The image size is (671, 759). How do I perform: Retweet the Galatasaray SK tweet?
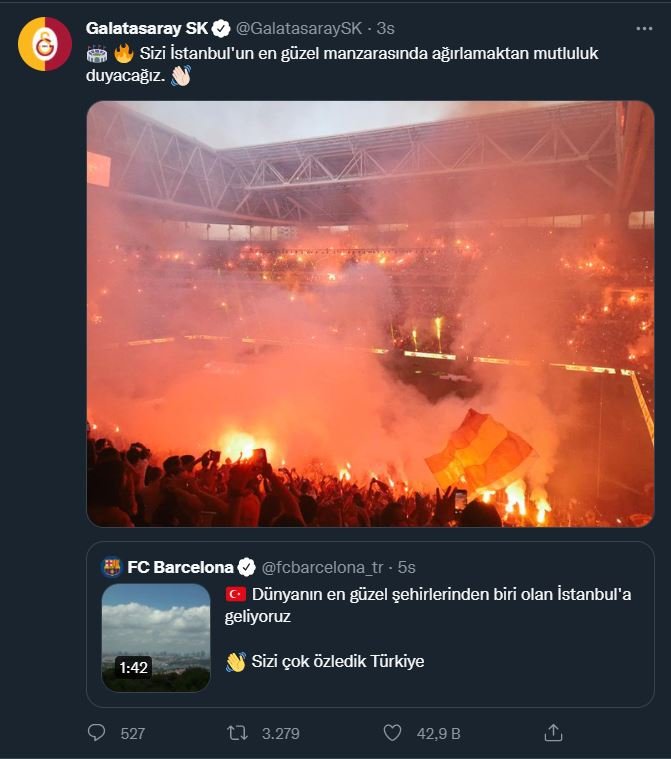click(x=238, y=733)
